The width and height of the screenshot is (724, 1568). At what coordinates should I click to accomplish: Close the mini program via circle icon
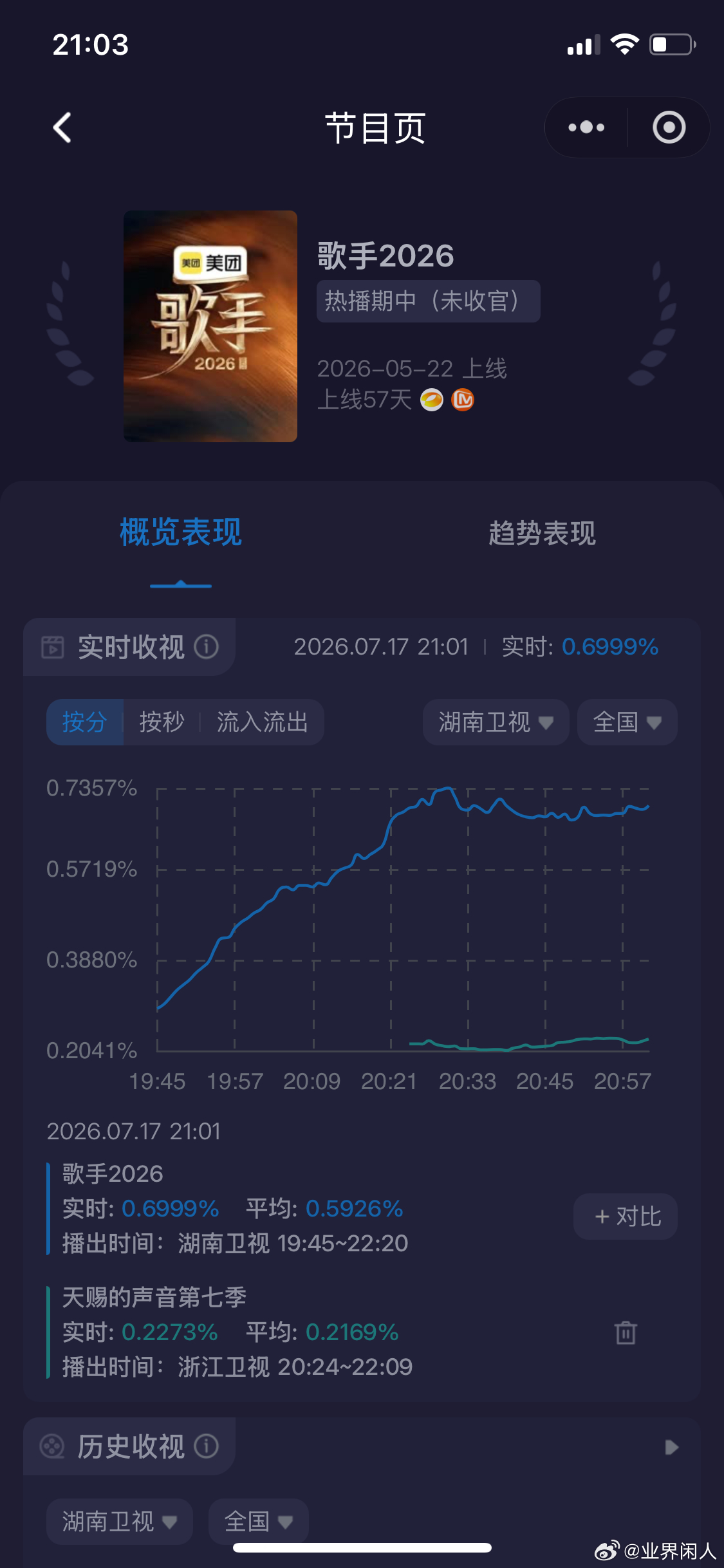[x=669, y=127]
